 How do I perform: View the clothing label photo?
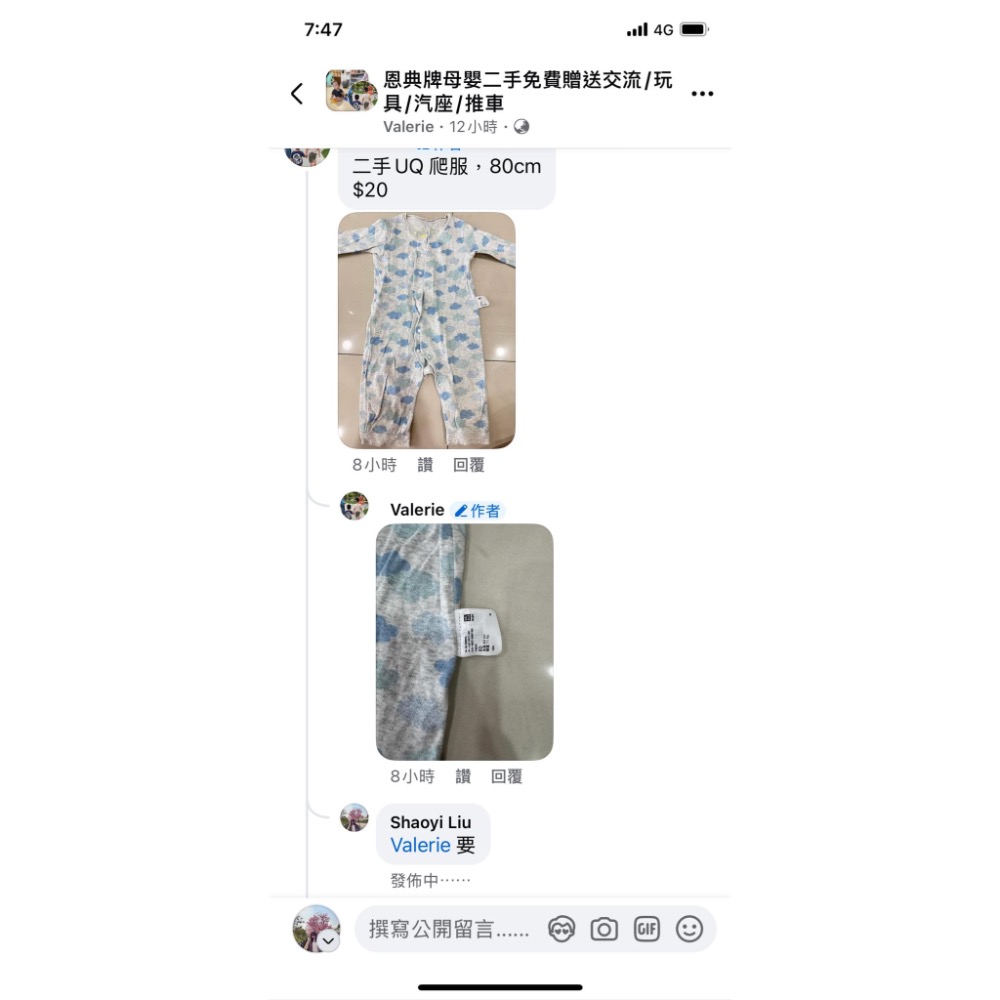click(464, 642)
